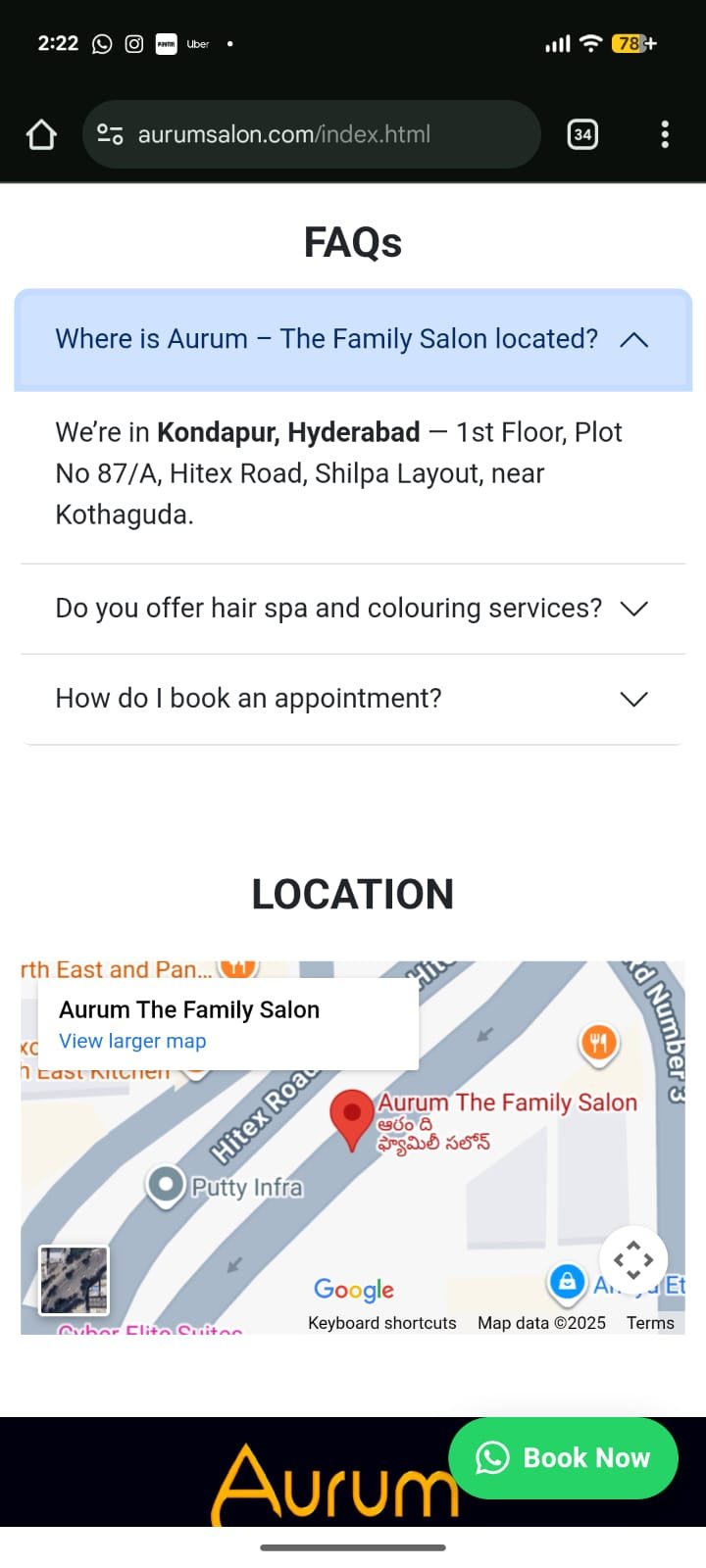
Task: Tap the Book Now WhatsApp button
Action: point(563,1458)
